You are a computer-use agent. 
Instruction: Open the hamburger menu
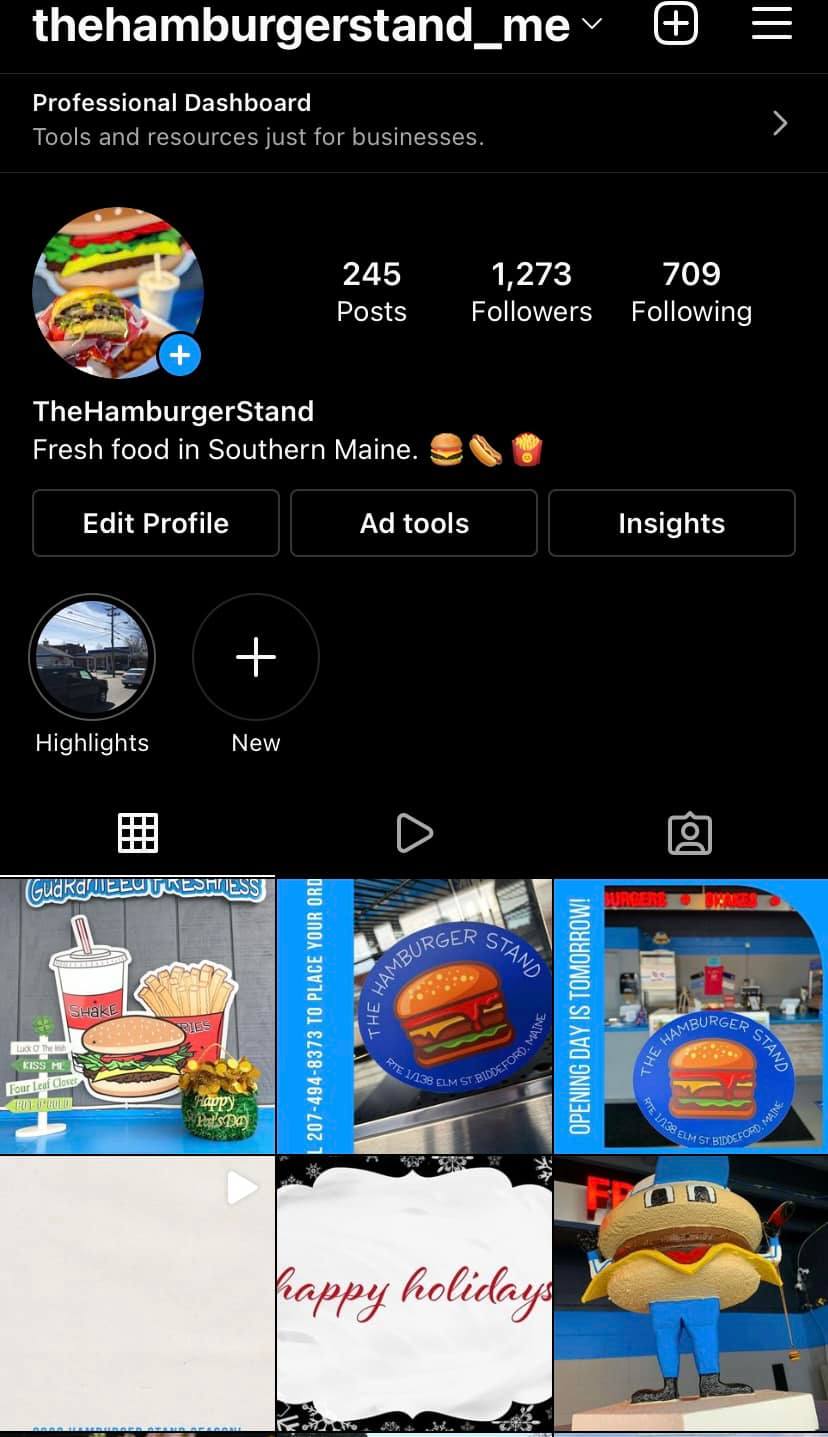771,23
